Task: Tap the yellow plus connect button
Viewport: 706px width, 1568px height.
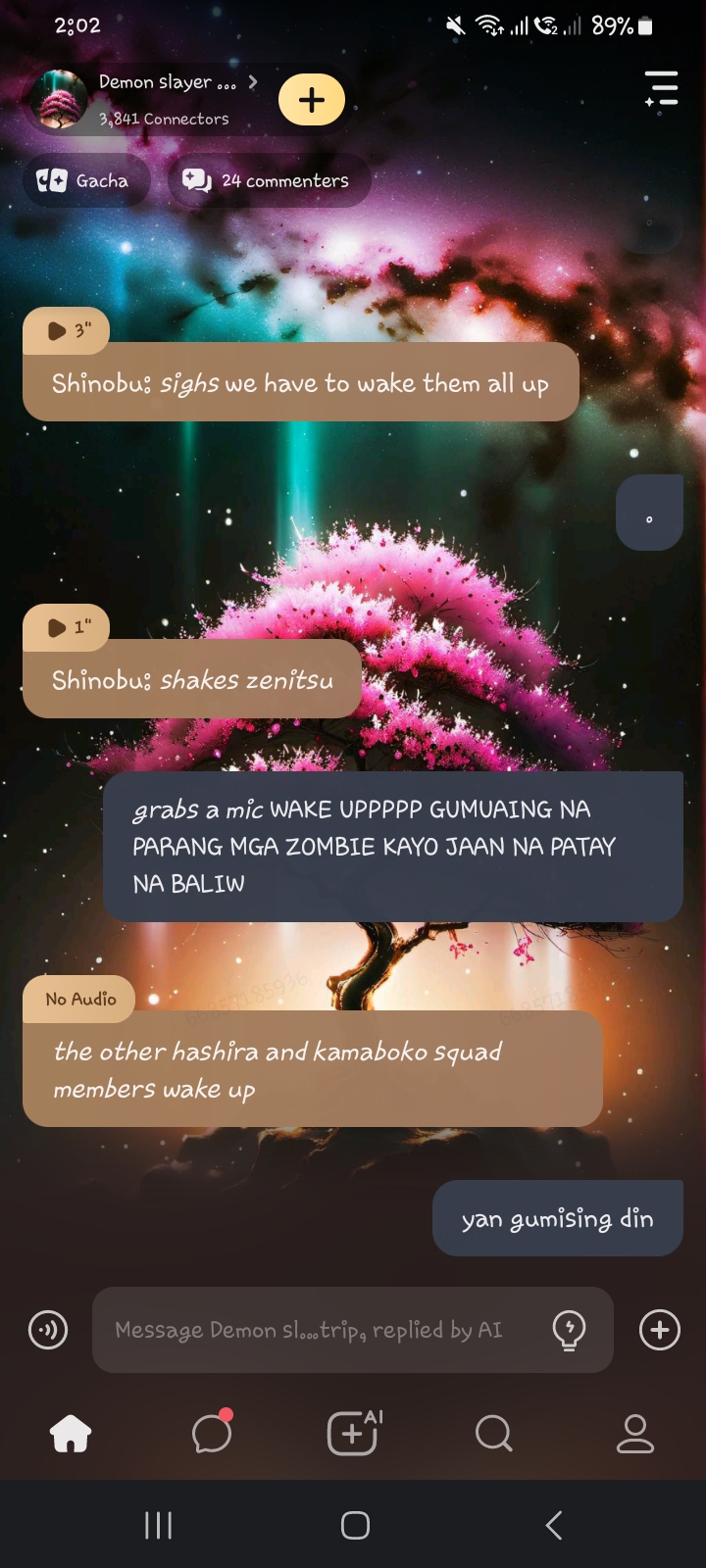Action: coord(311,100)
